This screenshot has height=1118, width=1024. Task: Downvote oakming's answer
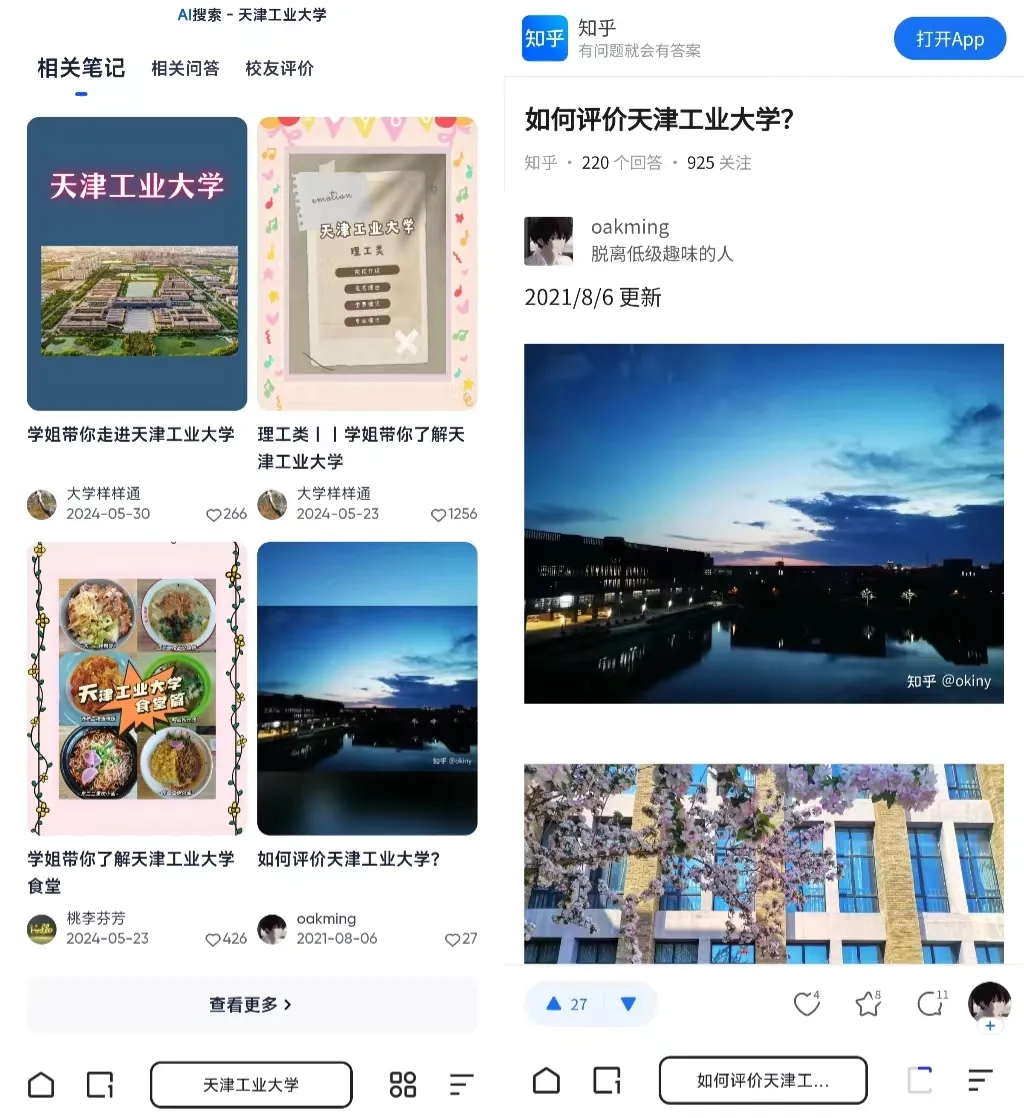628,1004
